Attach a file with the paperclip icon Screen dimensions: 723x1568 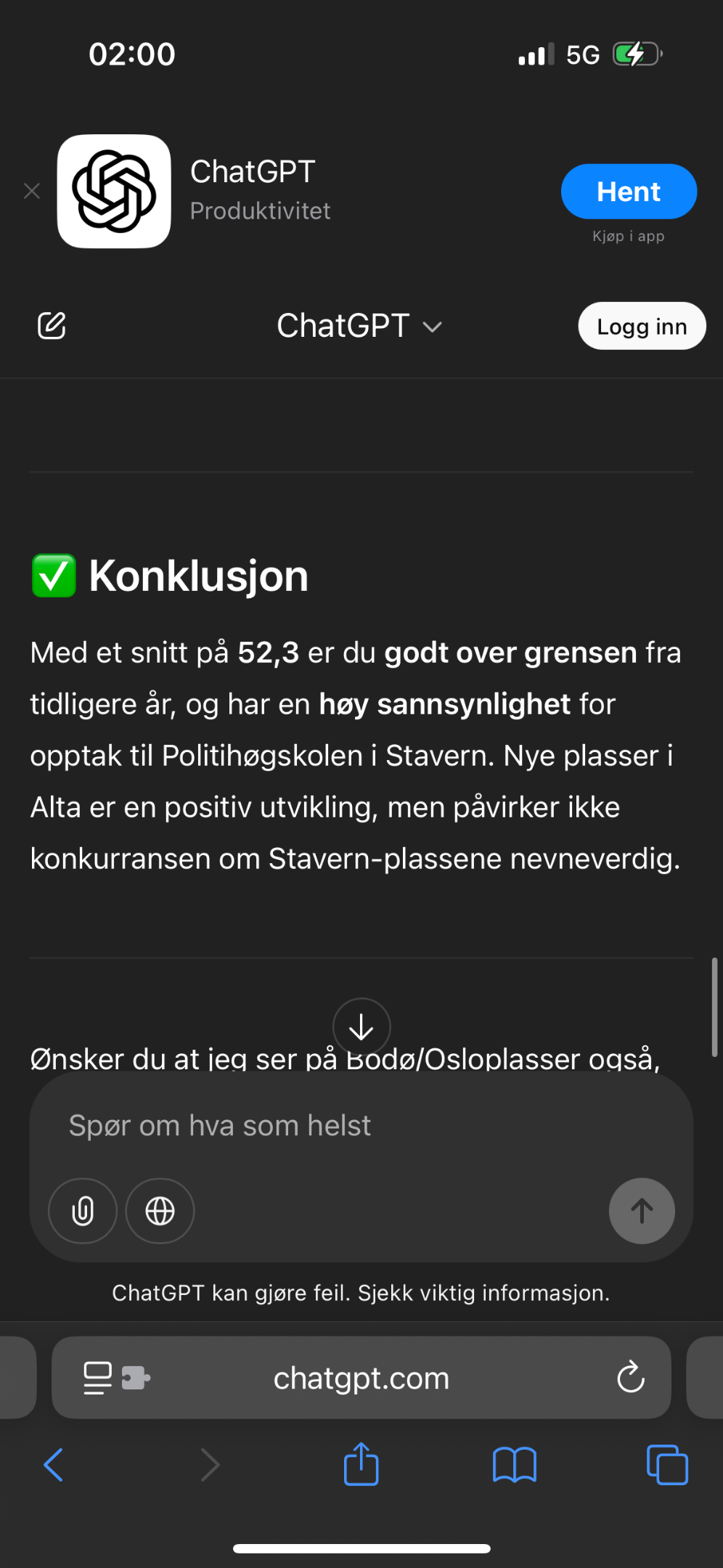click(x=83, y=1211)
